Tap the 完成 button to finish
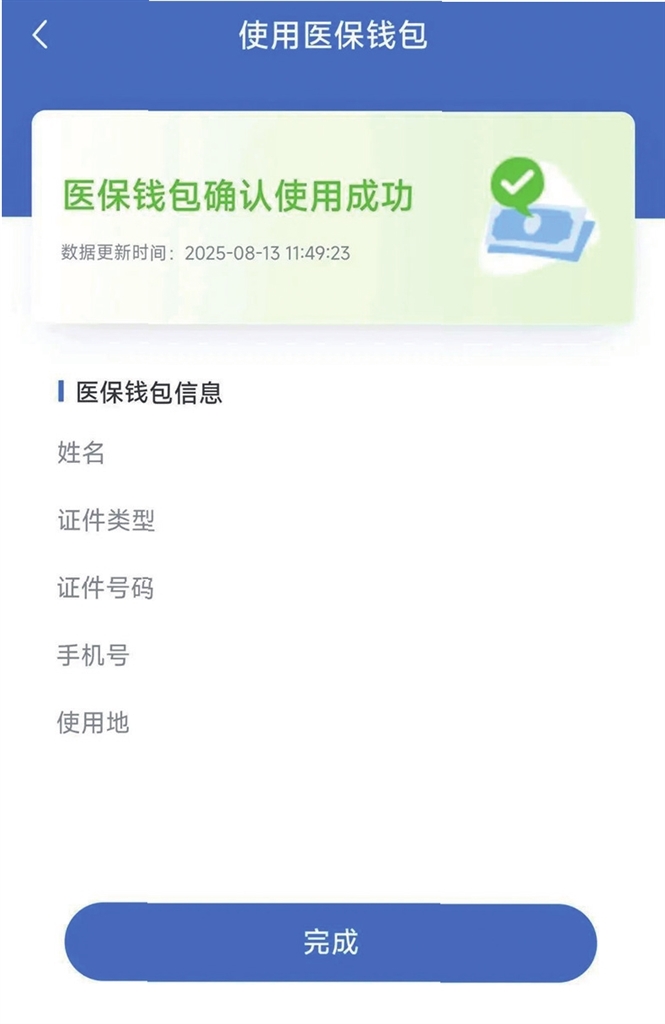The image size is (665, 1024). tap(331, 942)
